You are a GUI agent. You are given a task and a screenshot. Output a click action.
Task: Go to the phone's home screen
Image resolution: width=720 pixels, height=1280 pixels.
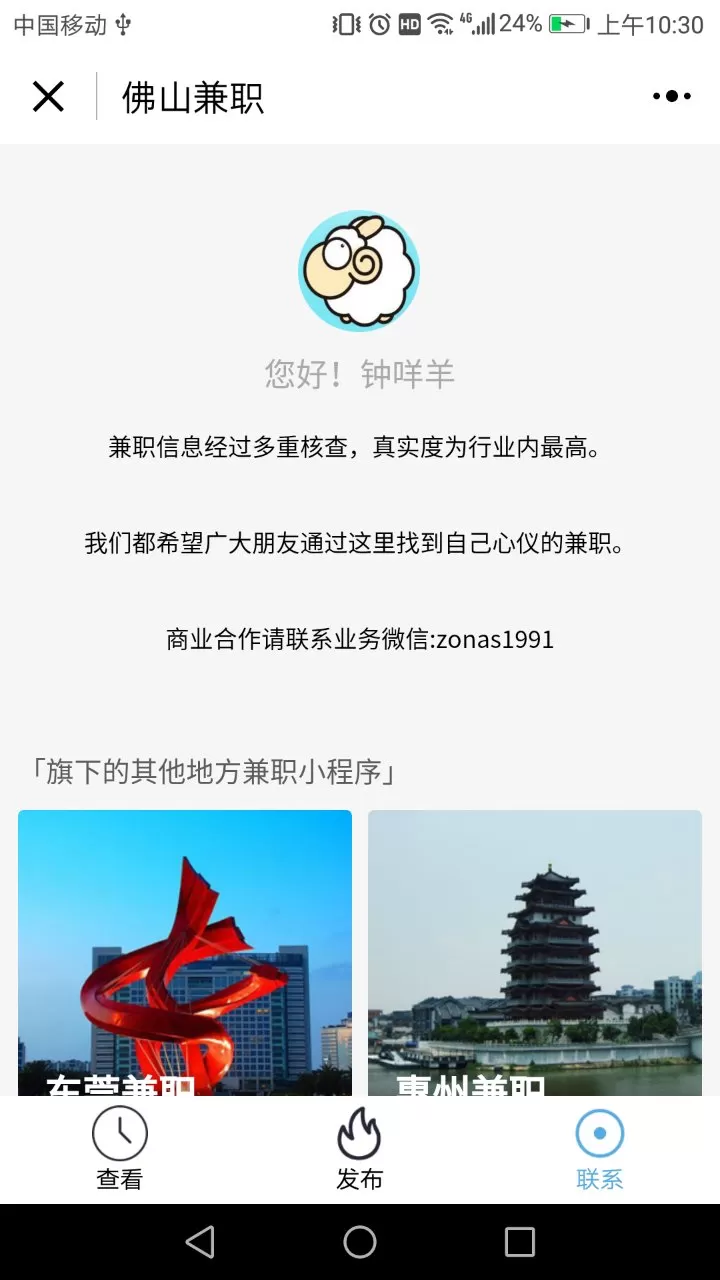[360, 1242]
